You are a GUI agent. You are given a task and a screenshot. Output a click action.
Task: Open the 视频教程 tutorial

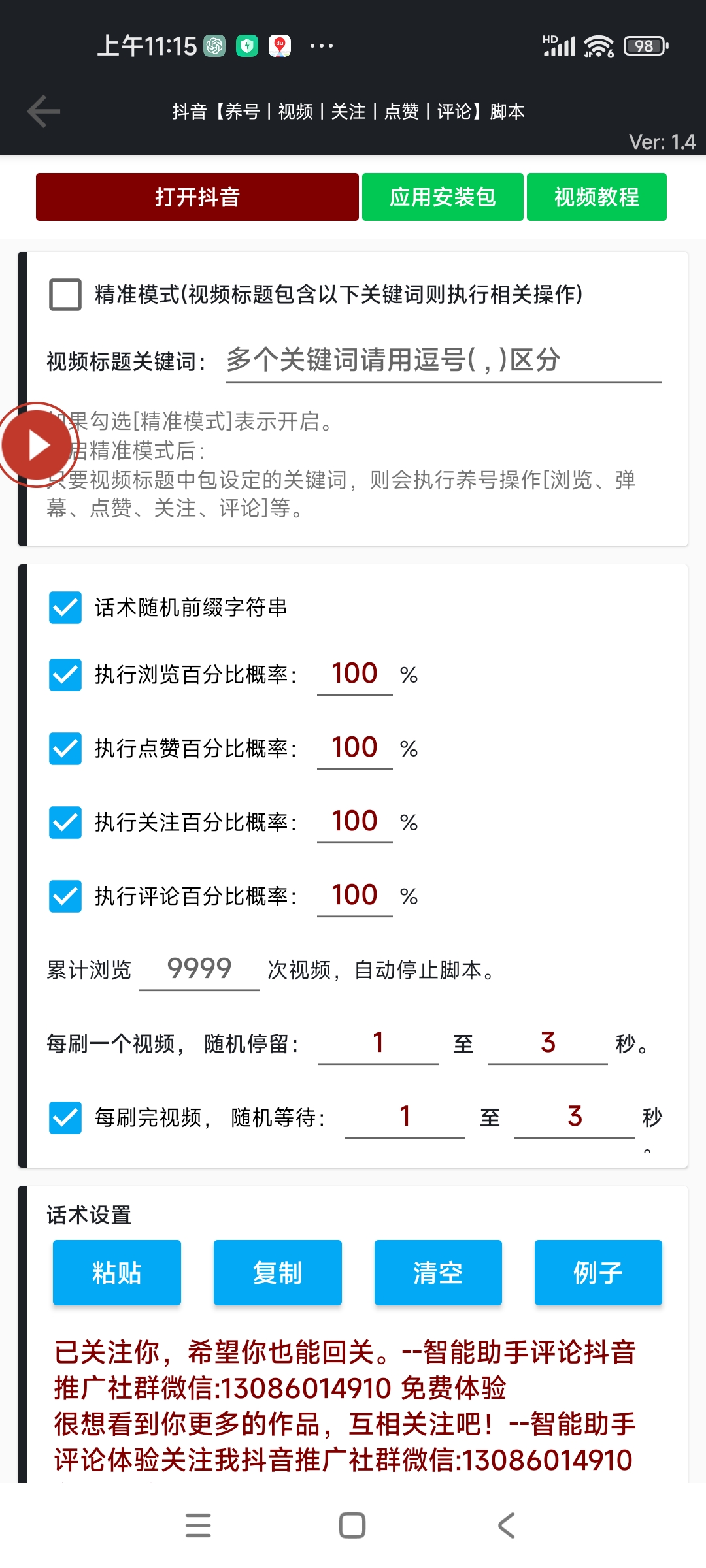tap(596, 197)
